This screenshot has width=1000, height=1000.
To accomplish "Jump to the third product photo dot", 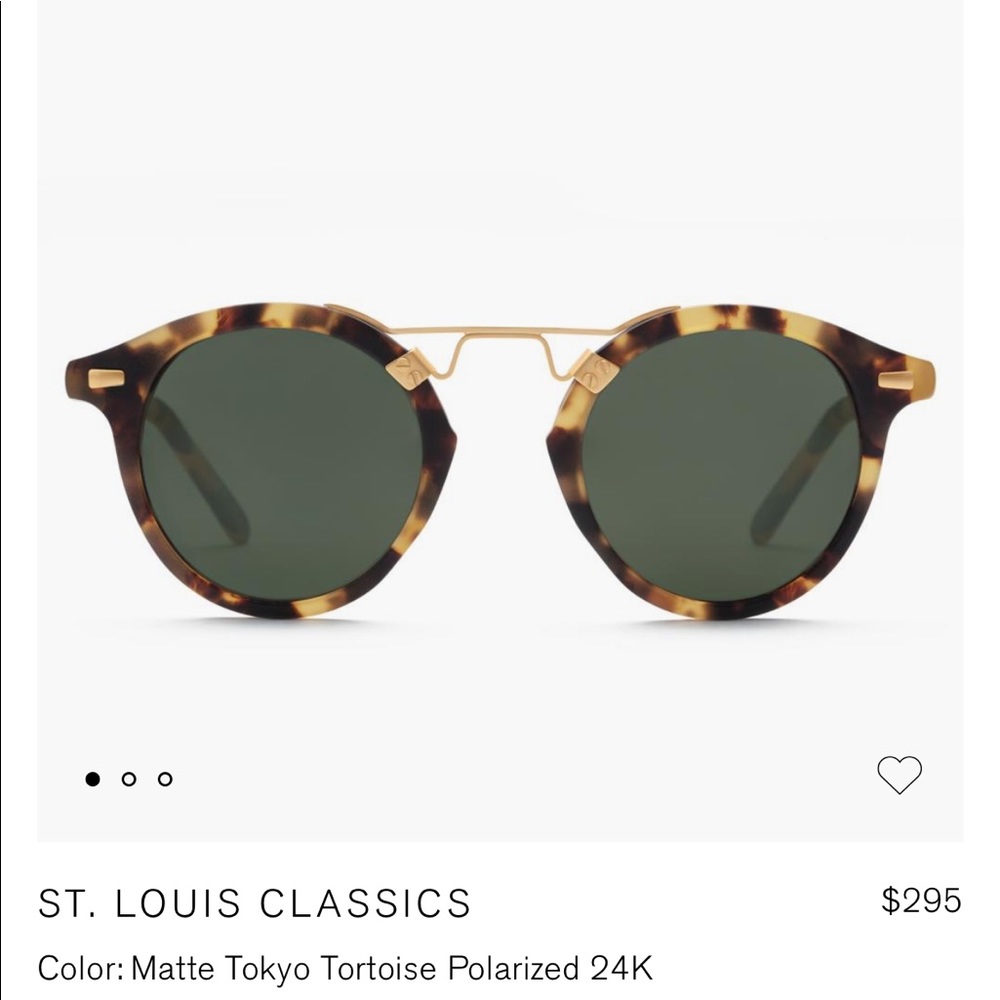I will (165, 779).
